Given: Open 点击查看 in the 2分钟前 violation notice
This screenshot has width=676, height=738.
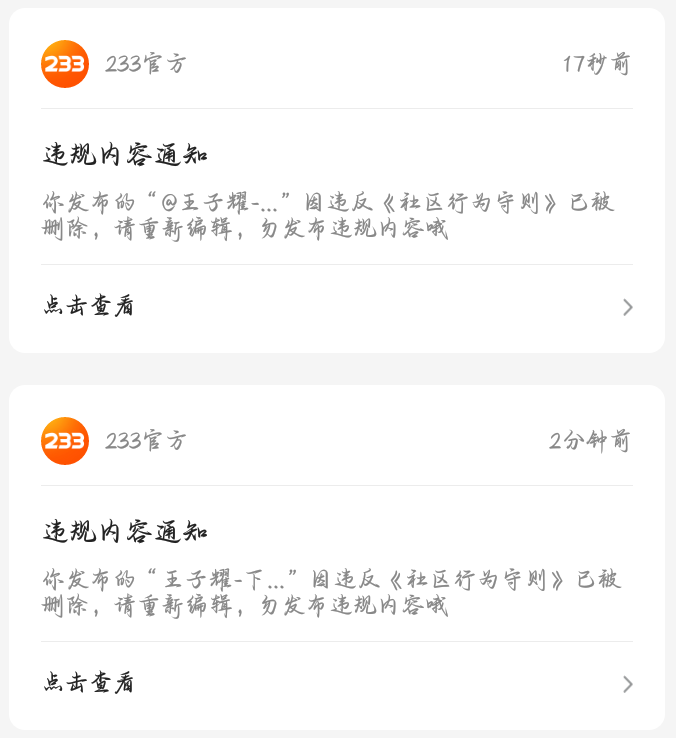Looking at the screenshot, I should [x=89, y=683].
